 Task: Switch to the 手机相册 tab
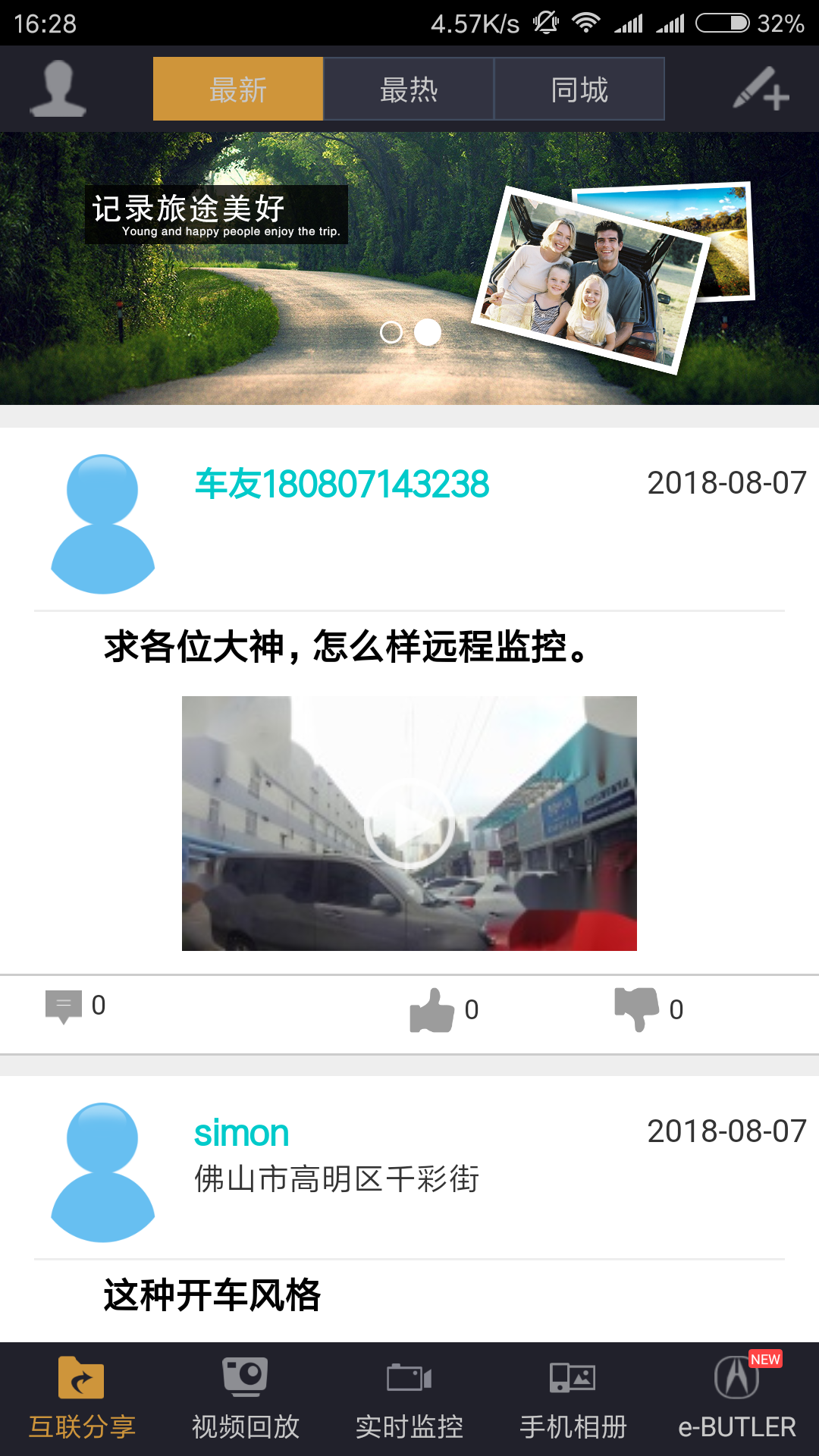click(x=573, y=1399)
